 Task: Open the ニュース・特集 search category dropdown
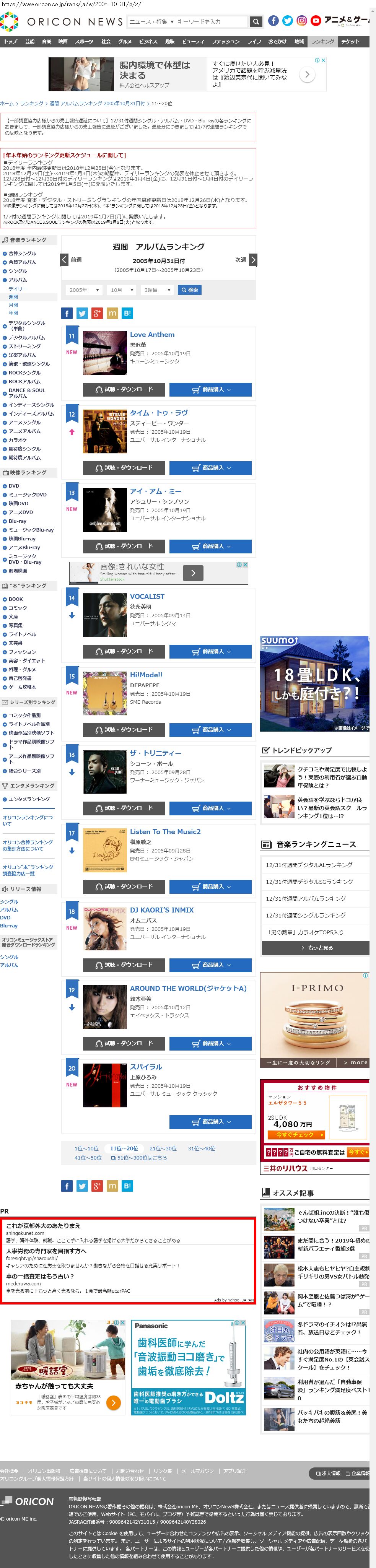(151, 21)
